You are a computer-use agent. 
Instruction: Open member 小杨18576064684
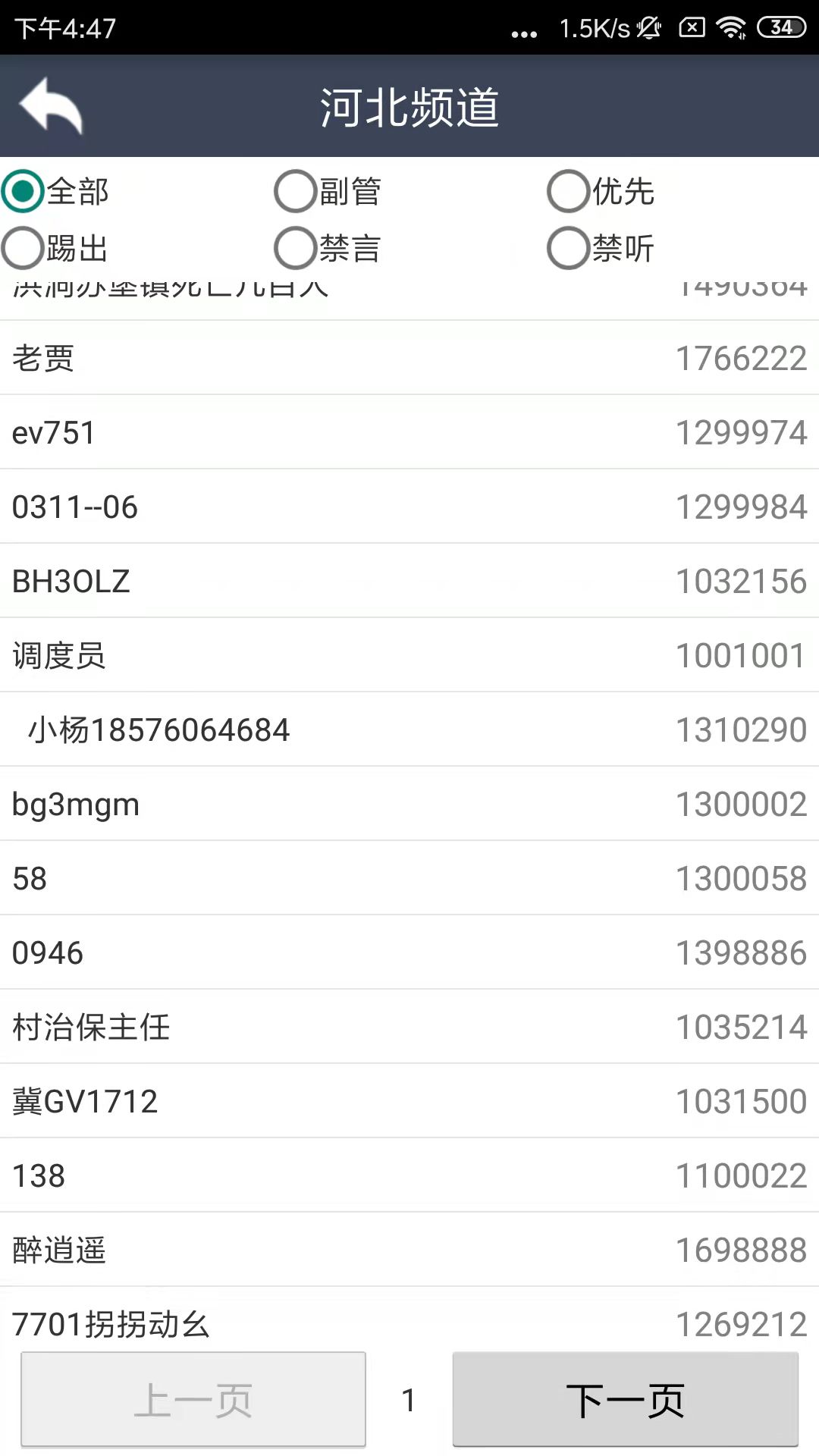tap(409, 730)
